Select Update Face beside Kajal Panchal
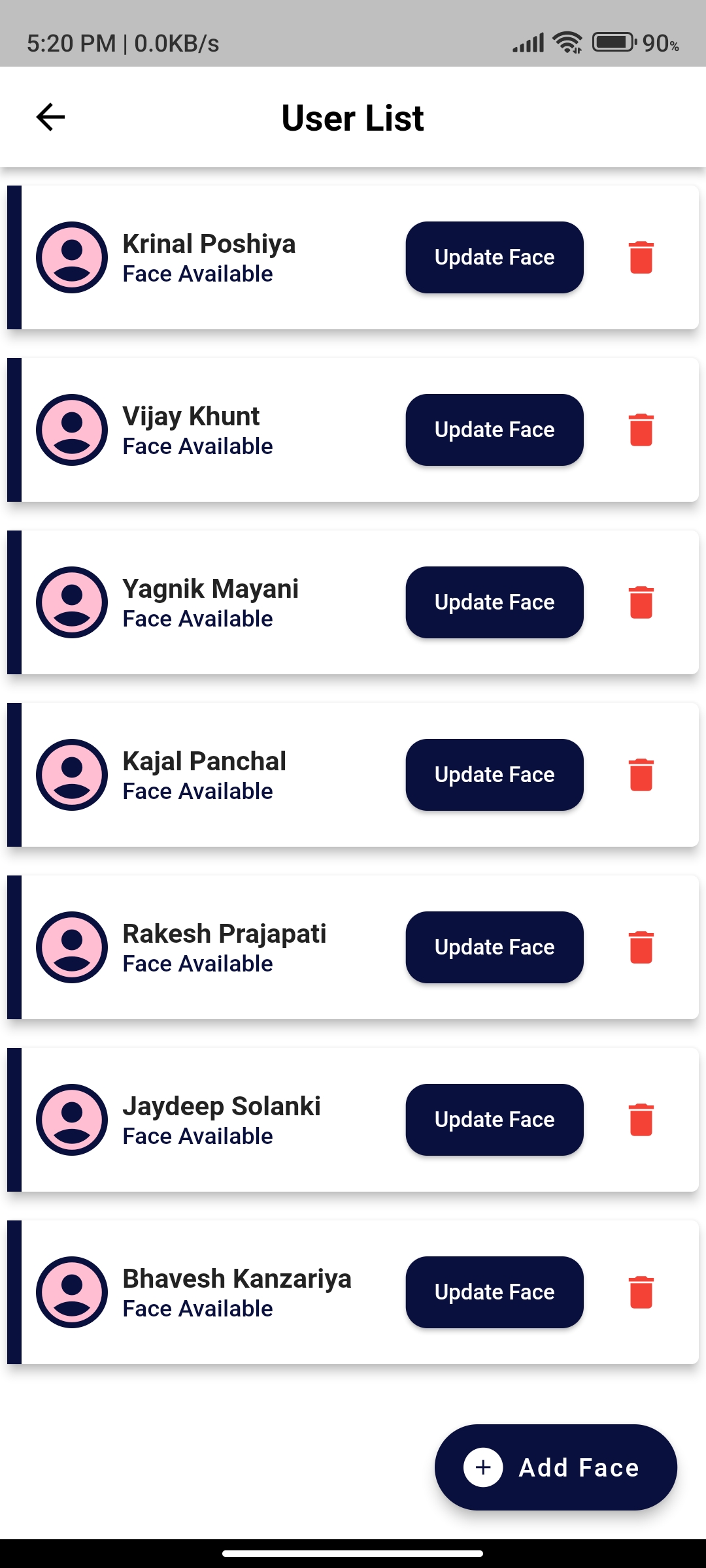Screen dimensions: 706x1568 pos(494,775)
